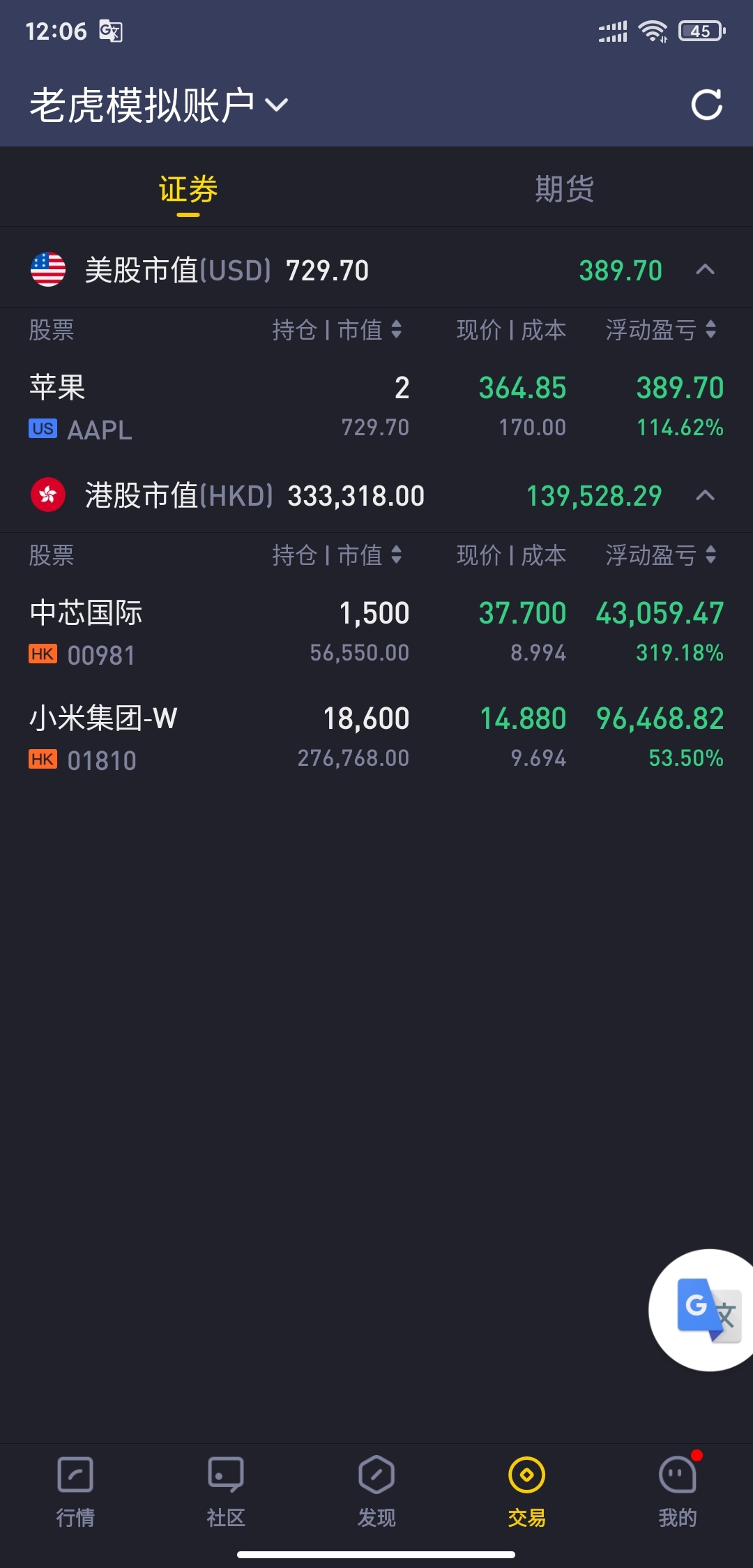Tap the floating Google Translate bubble

(x=707, y=1310)
